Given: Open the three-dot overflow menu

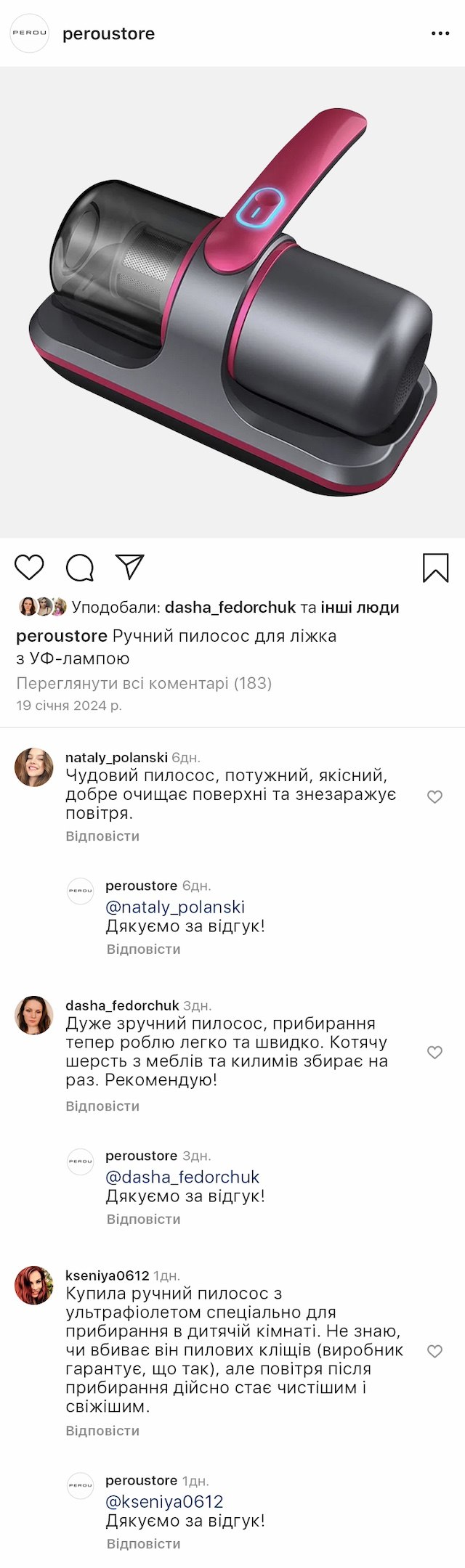Looking at the screenshot, I should [x=440, y=33].
